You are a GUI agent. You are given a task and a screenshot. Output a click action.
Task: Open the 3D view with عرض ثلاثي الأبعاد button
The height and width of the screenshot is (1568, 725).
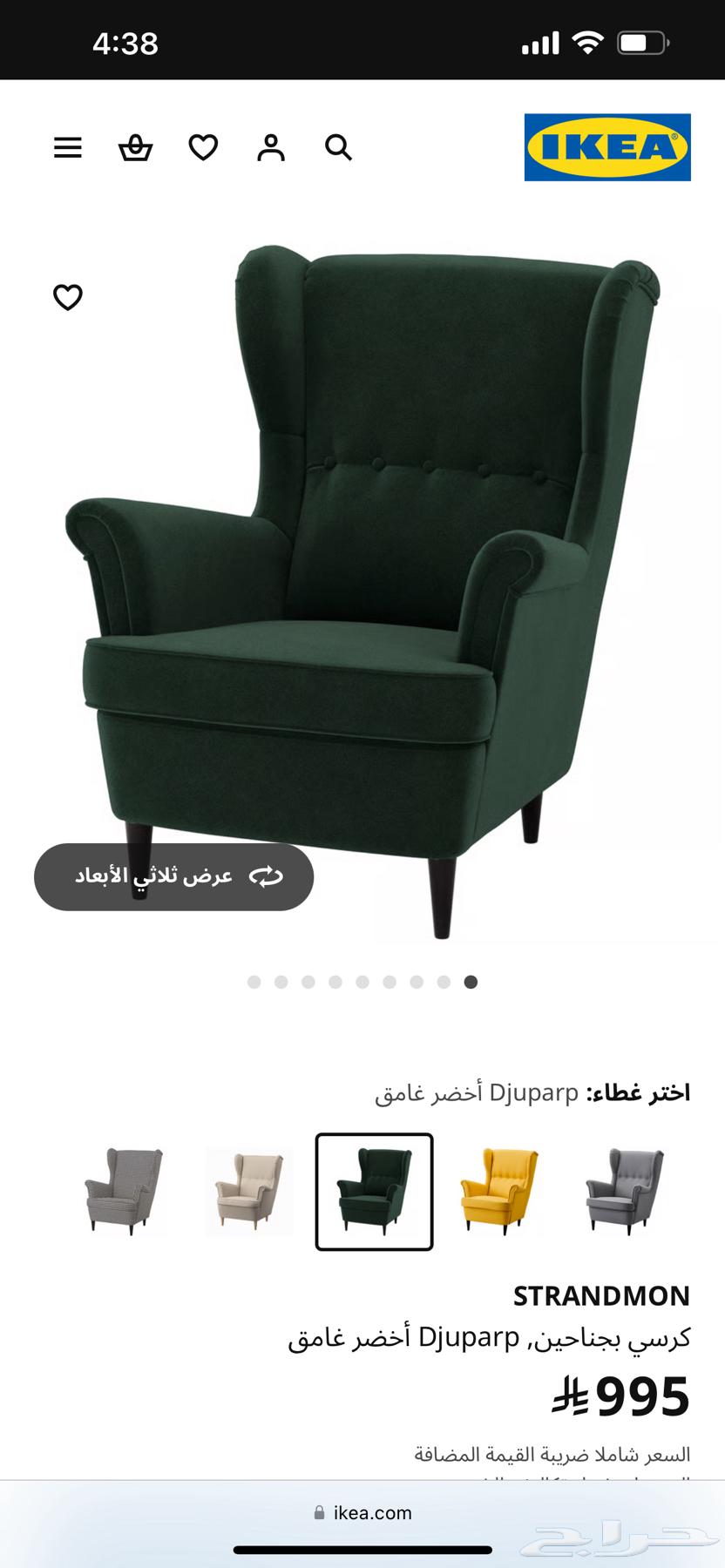pyautogui.click(x=173, y=876)
